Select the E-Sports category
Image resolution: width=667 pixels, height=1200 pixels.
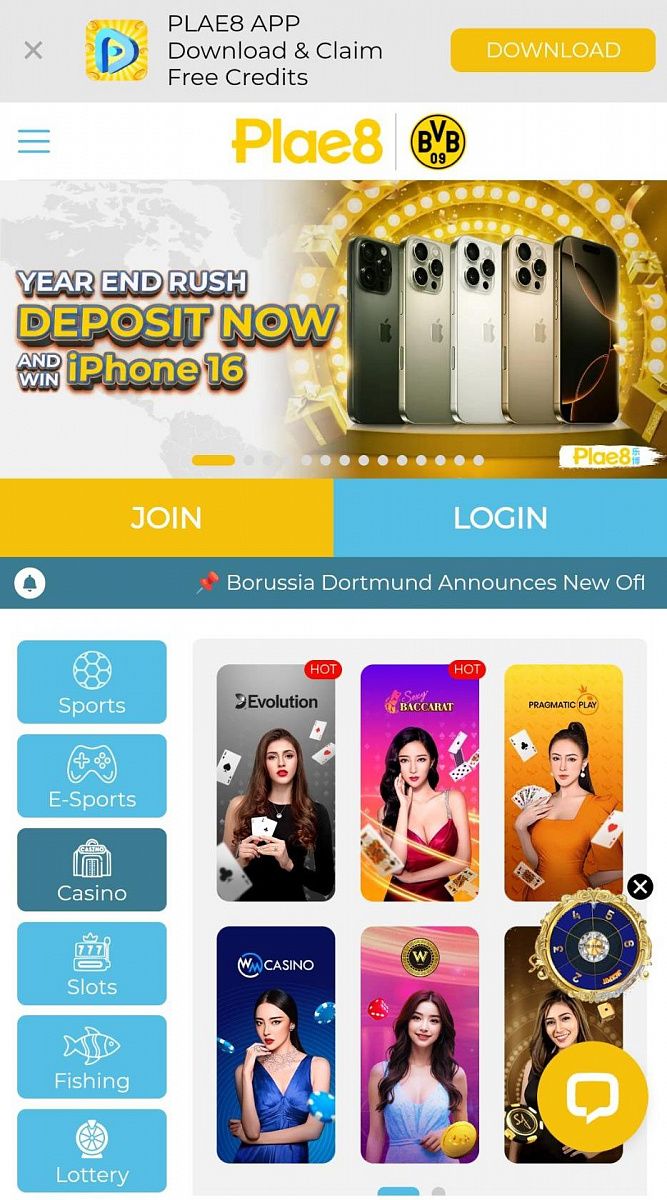point(92,776)
